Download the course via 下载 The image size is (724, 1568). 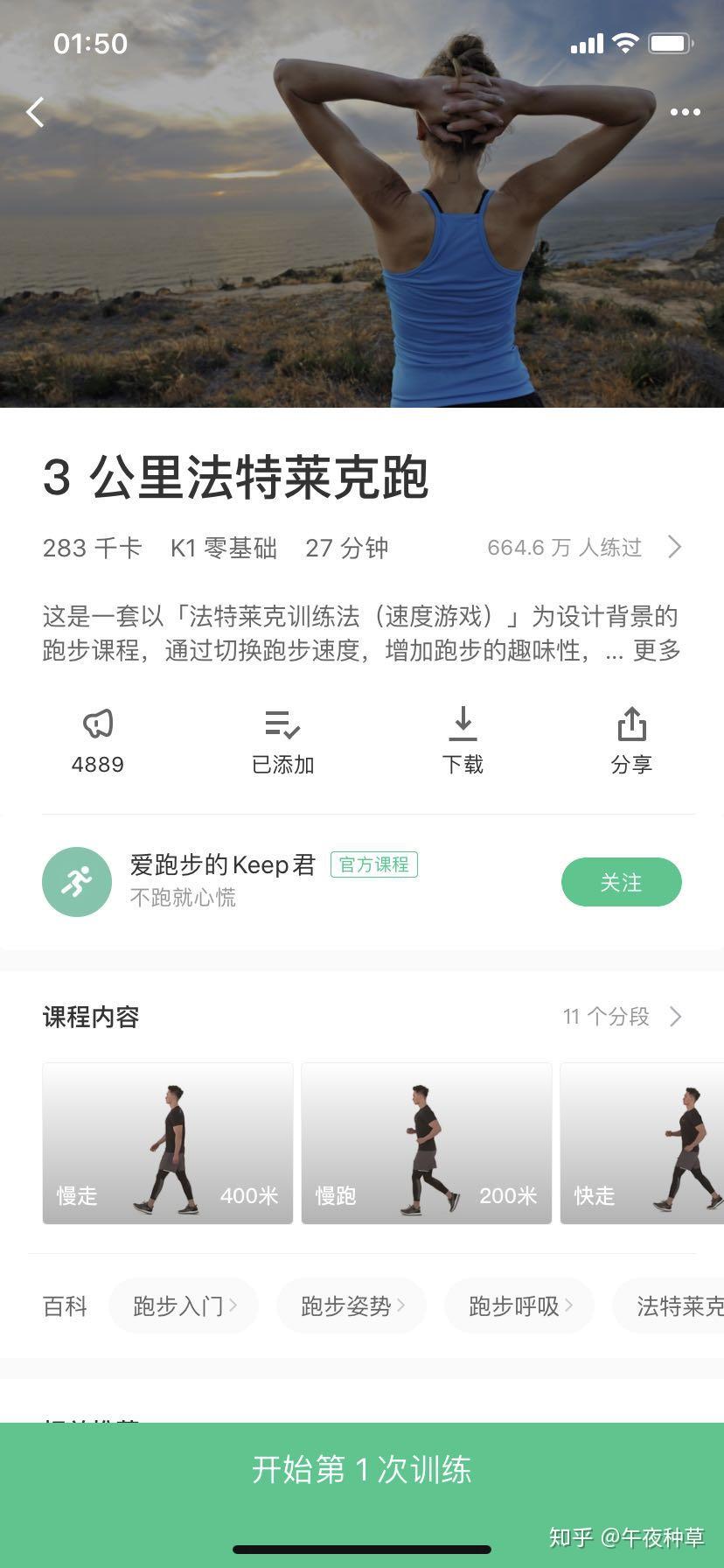(x=463, y=740)
